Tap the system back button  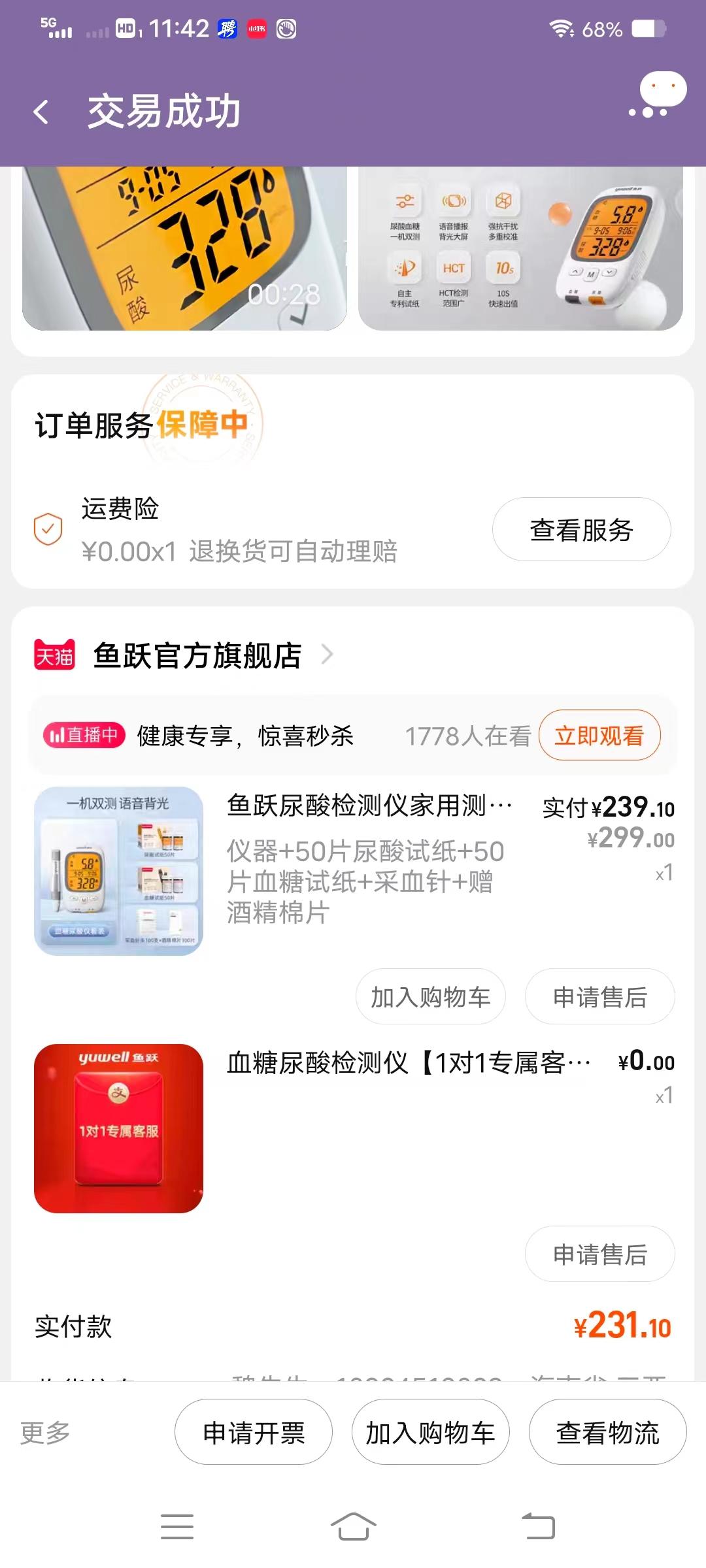click(x=538, y=1527)
